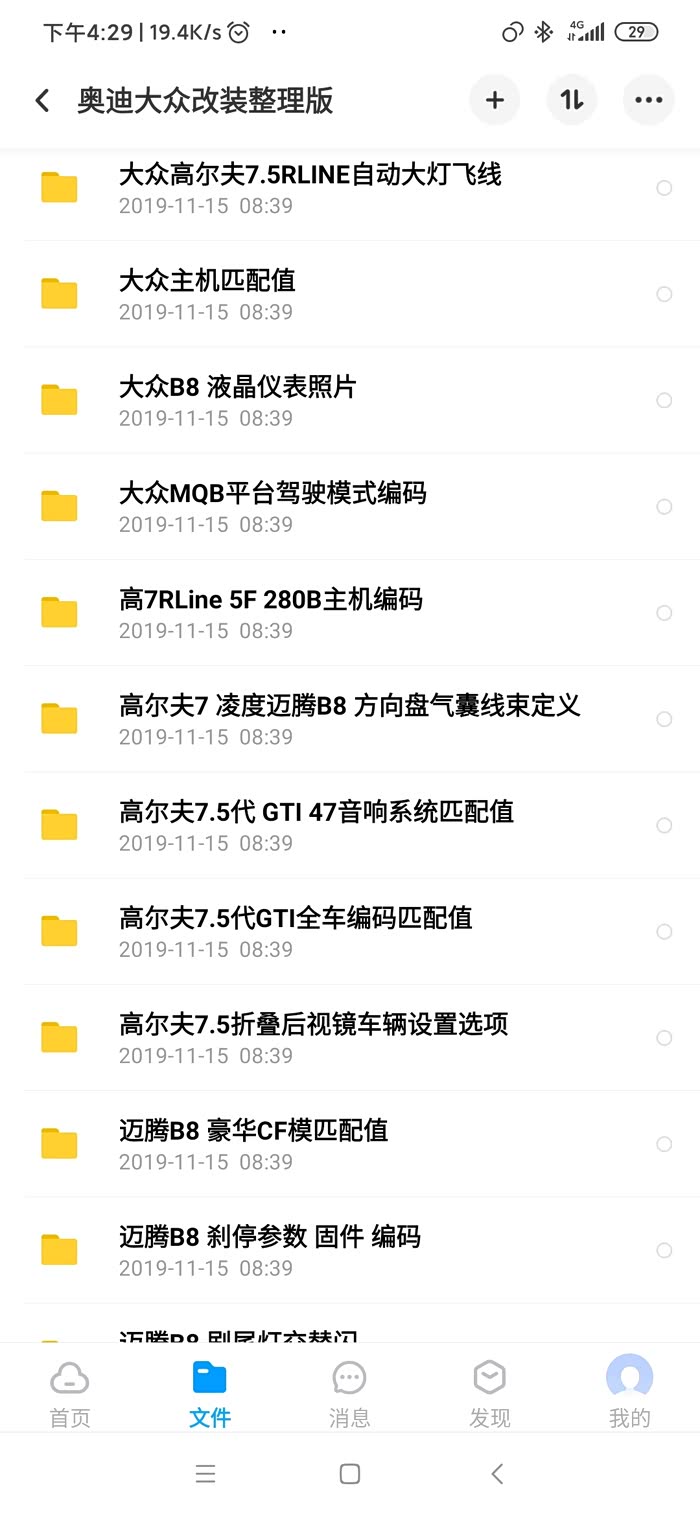Screen dimensions: 700x1516
Task: Open the sort order button
Action: (x=572, y=100)
